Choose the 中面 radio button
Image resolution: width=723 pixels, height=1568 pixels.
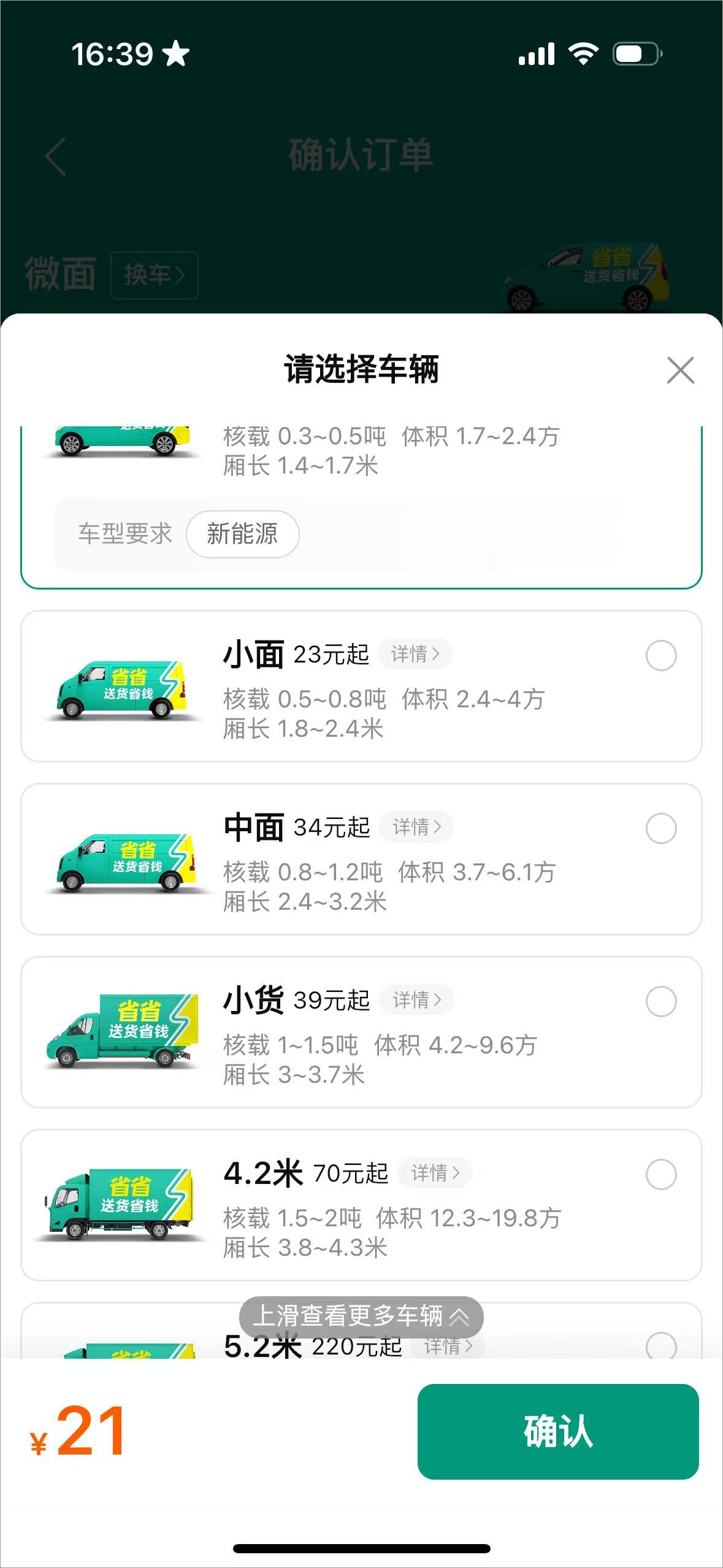(x=660, y=828)
